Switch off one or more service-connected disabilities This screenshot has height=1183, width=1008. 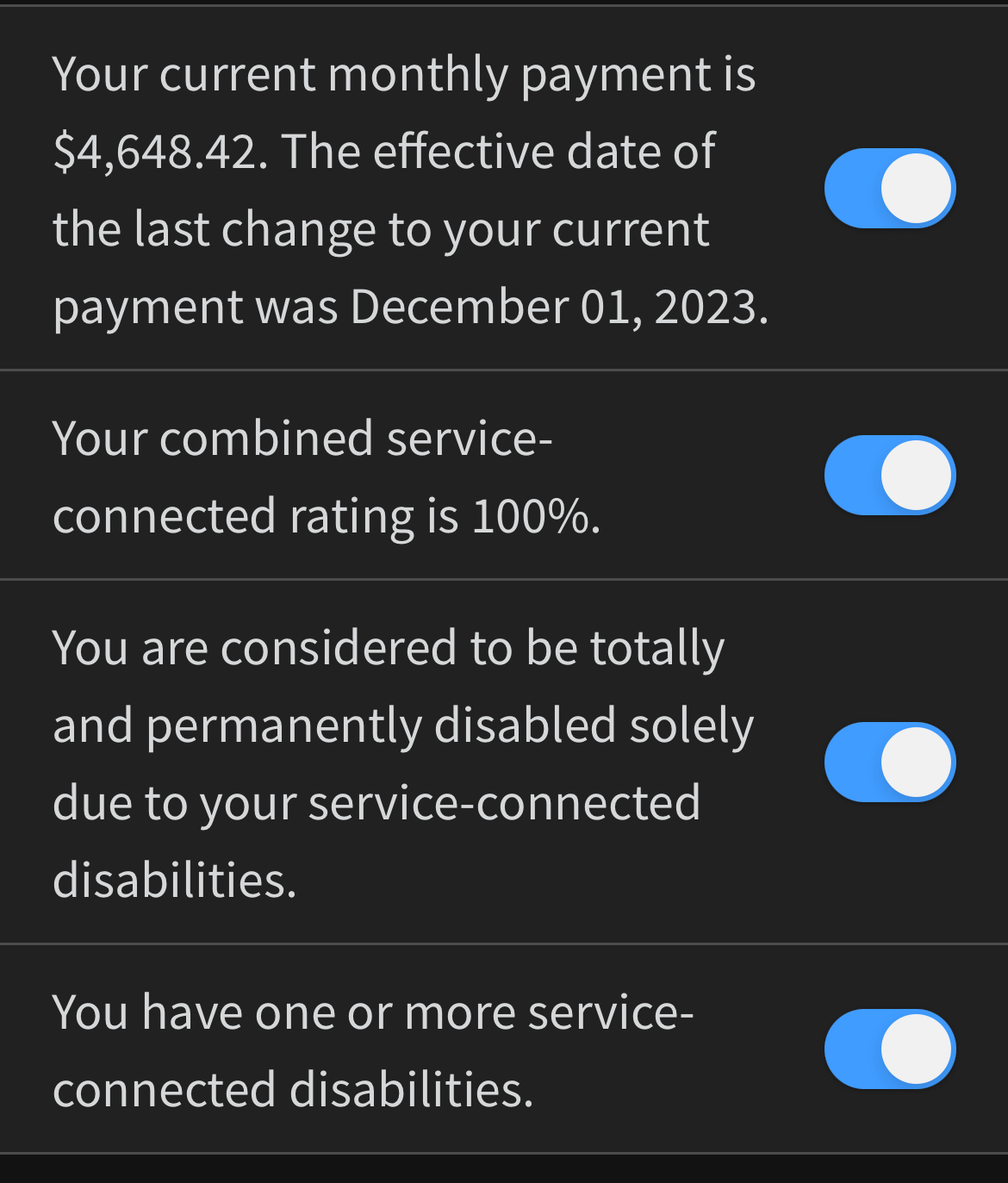point(889,1049)
